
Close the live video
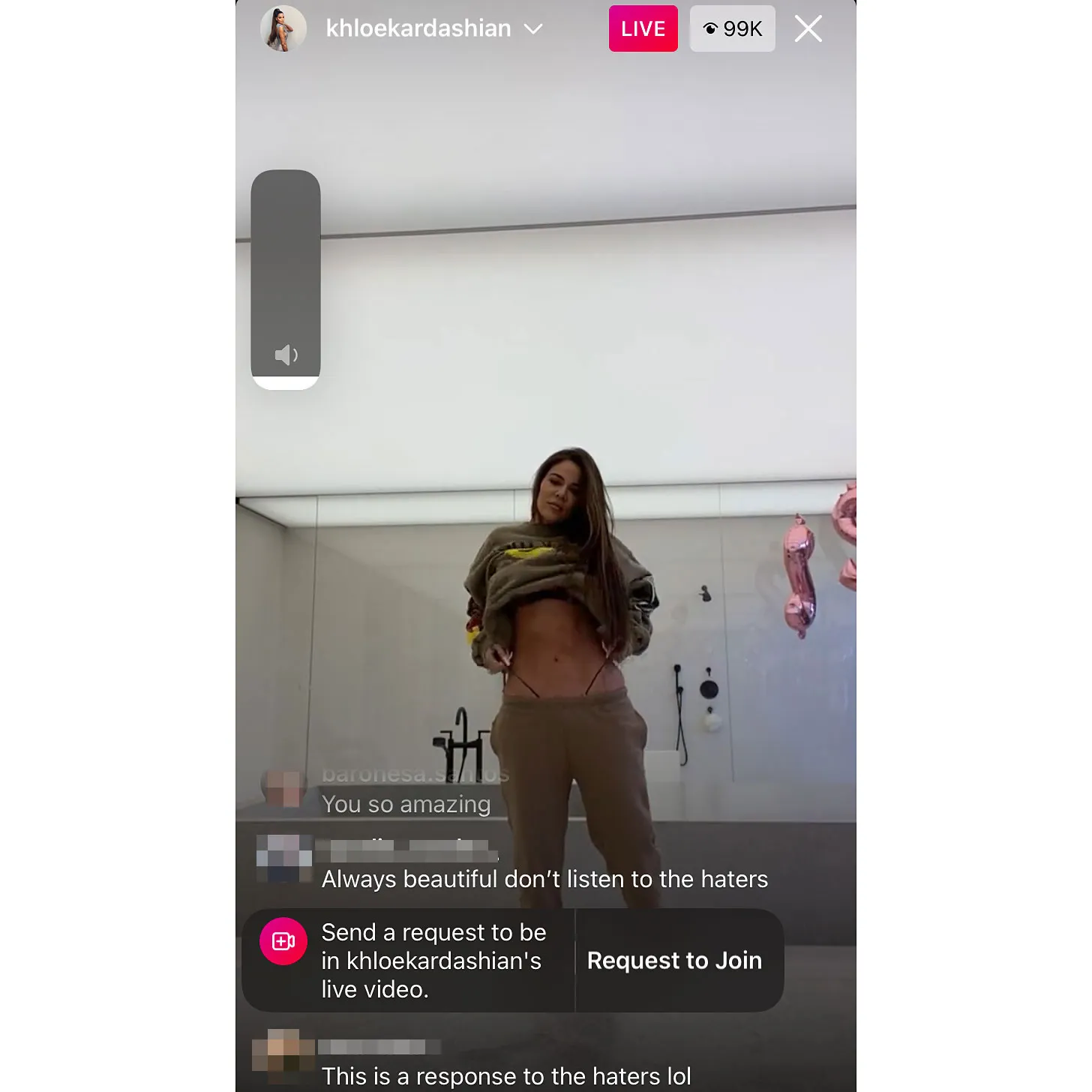[x=808, y=29]
